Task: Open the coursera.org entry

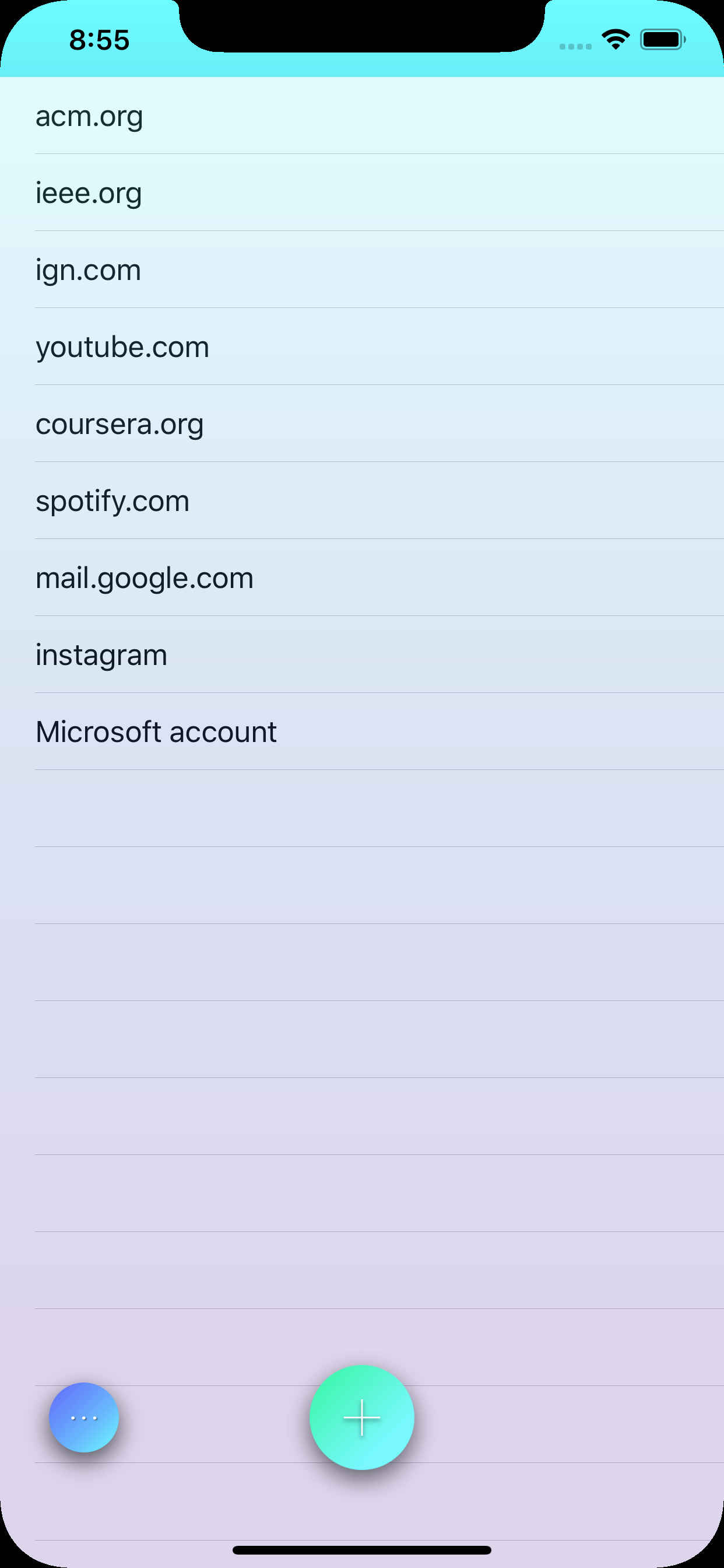Action: tap(120, 423)
